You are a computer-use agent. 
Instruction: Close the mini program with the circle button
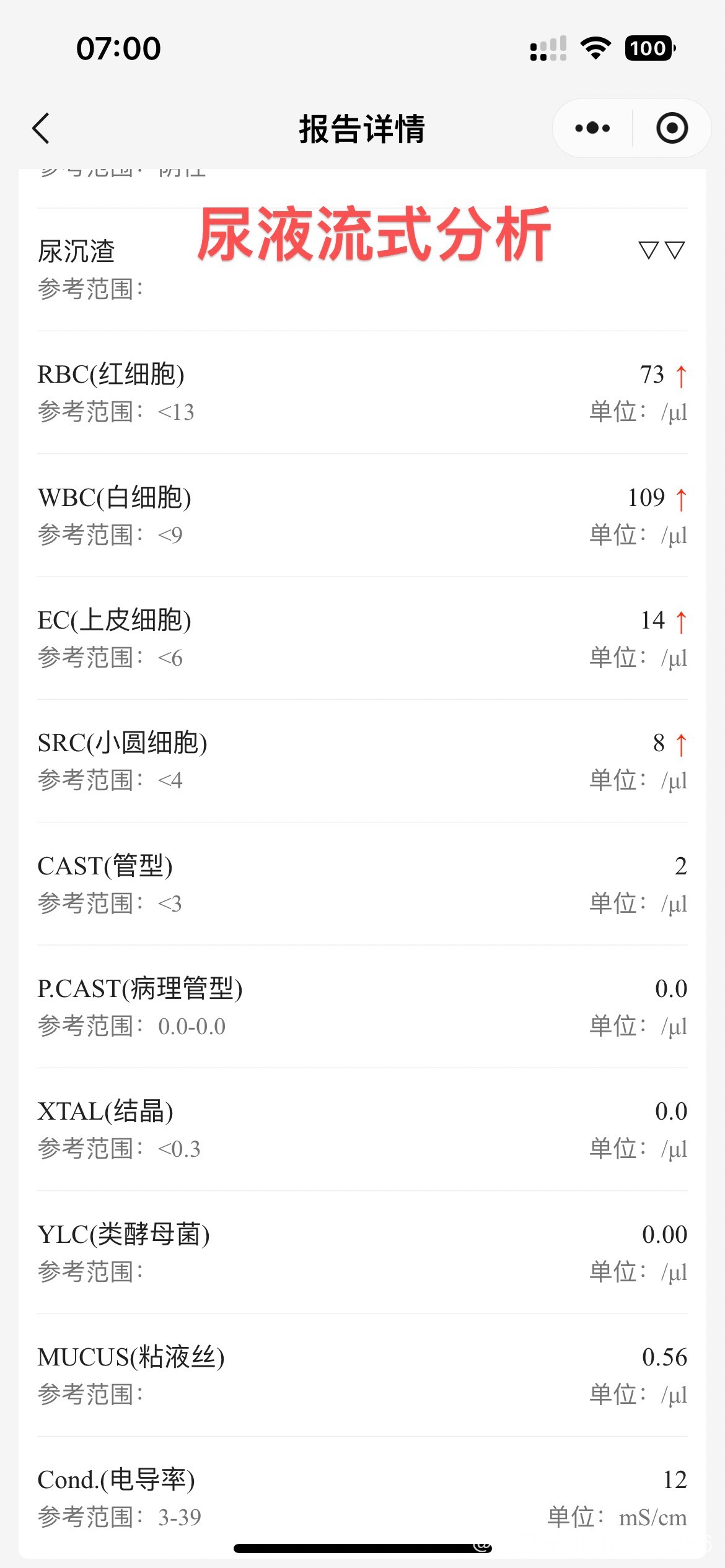click(x=672, y=129)
